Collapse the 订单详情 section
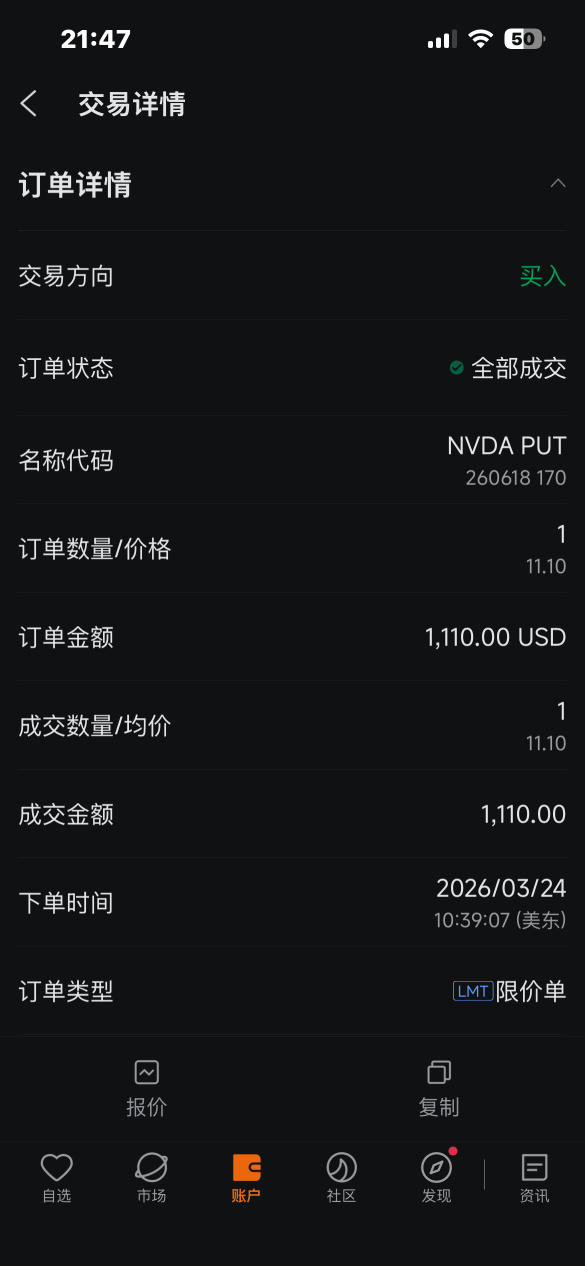The image size is (585, 1266). [558, 183]
